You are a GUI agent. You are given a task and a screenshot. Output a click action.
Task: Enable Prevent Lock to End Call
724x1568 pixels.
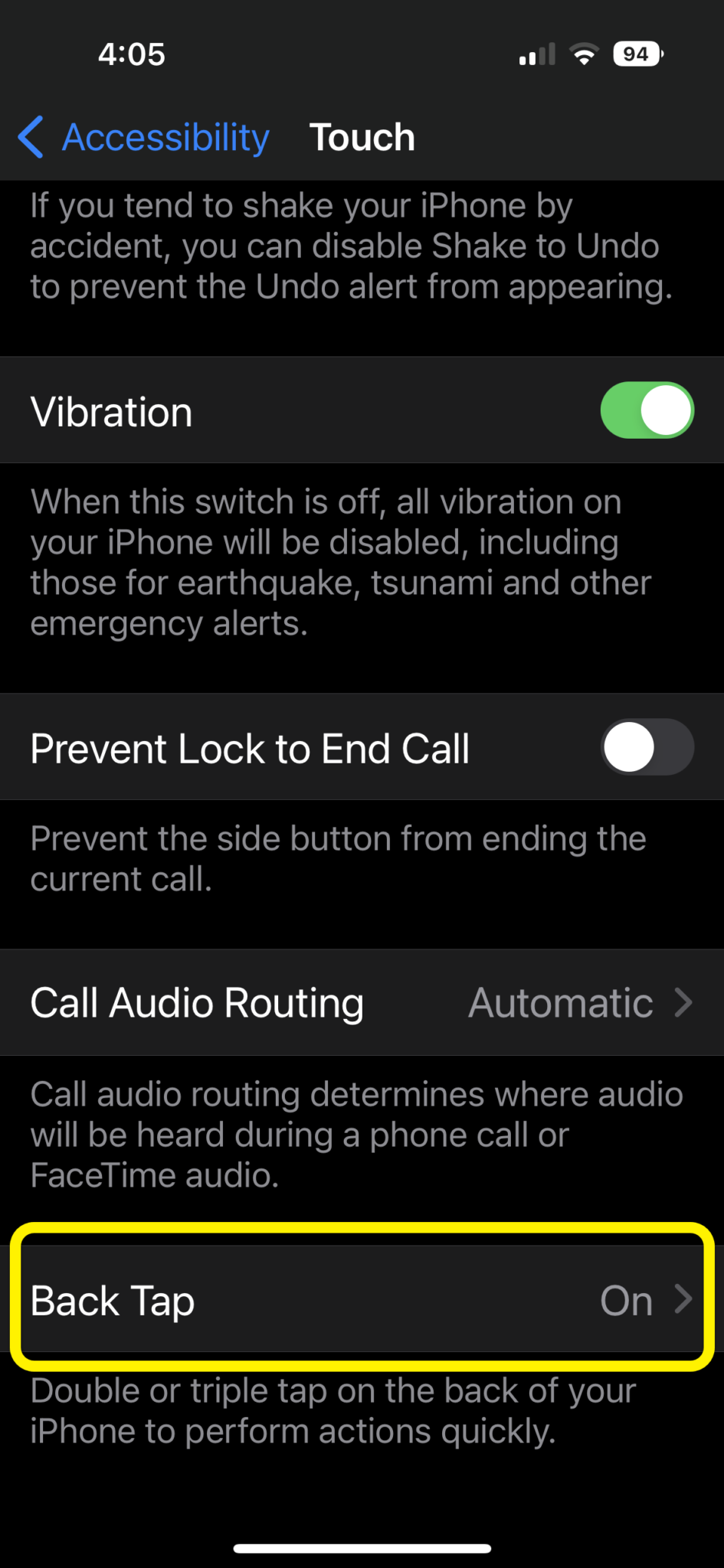click(647, 748)
